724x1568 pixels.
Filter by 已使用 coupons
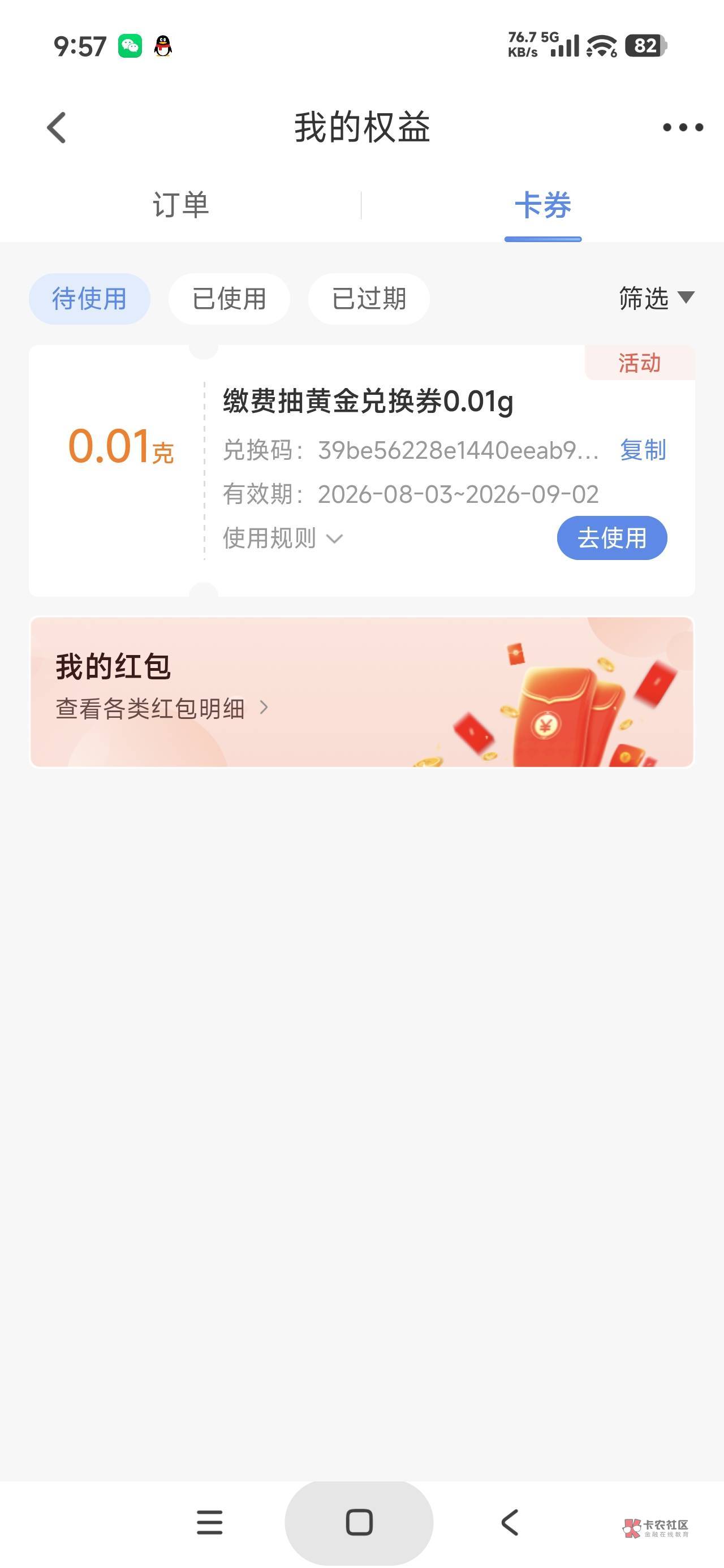point(229,299)
